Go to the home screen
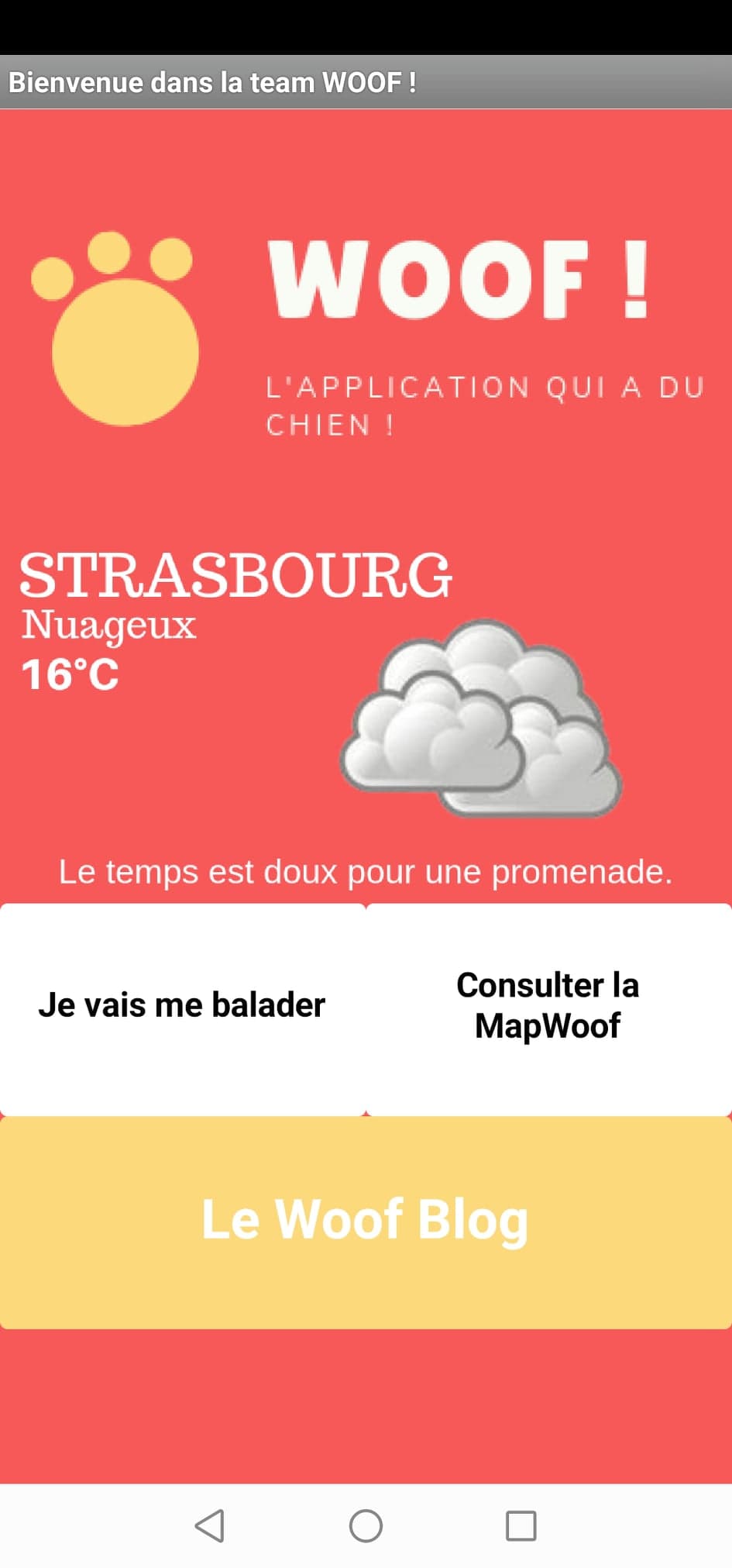 coord(366,1525)
